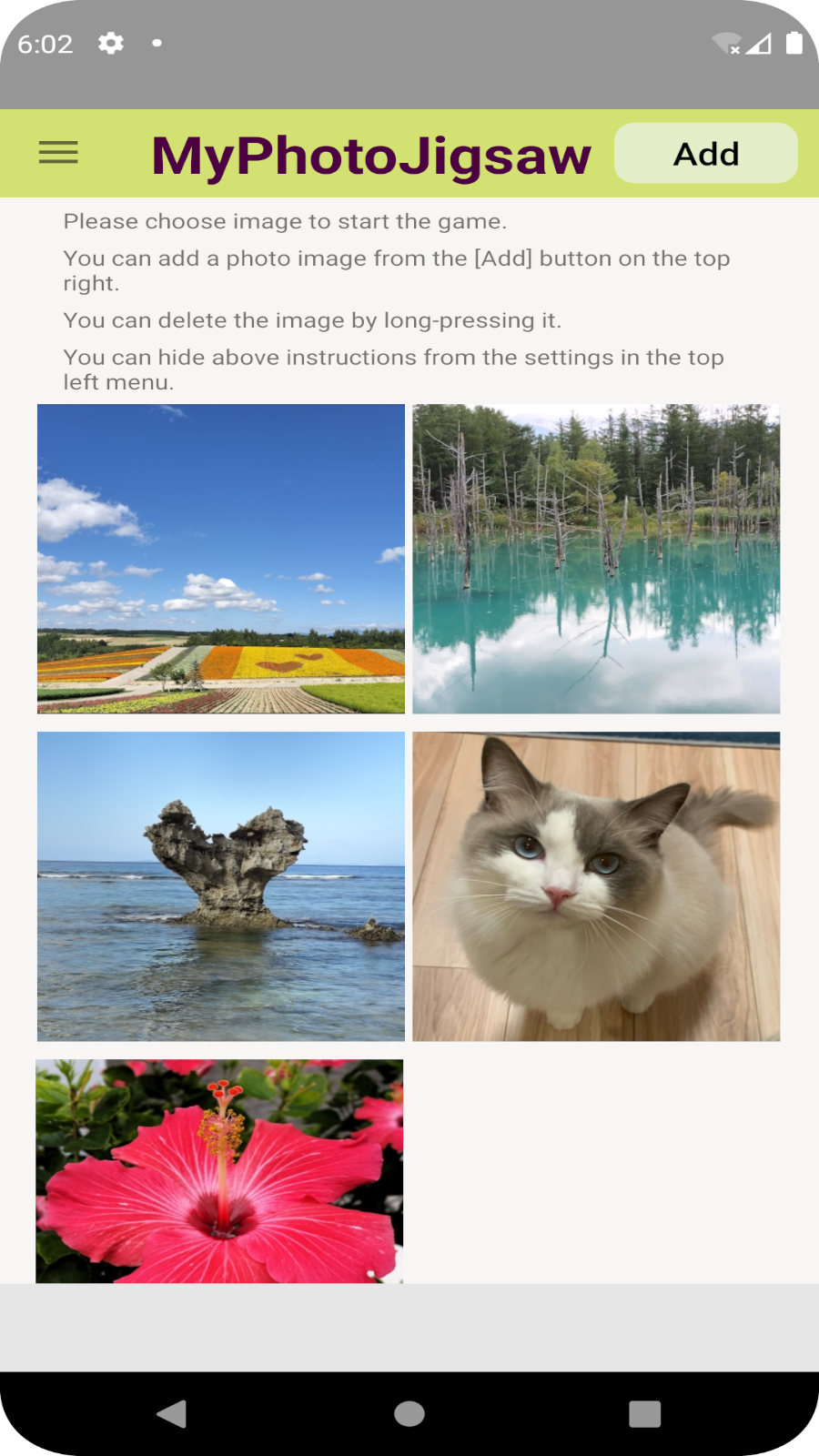The width and height of the screenshot is (819, 1456).
Task: Open the heart-shaped rock sea image
Action: coord(221,886)
